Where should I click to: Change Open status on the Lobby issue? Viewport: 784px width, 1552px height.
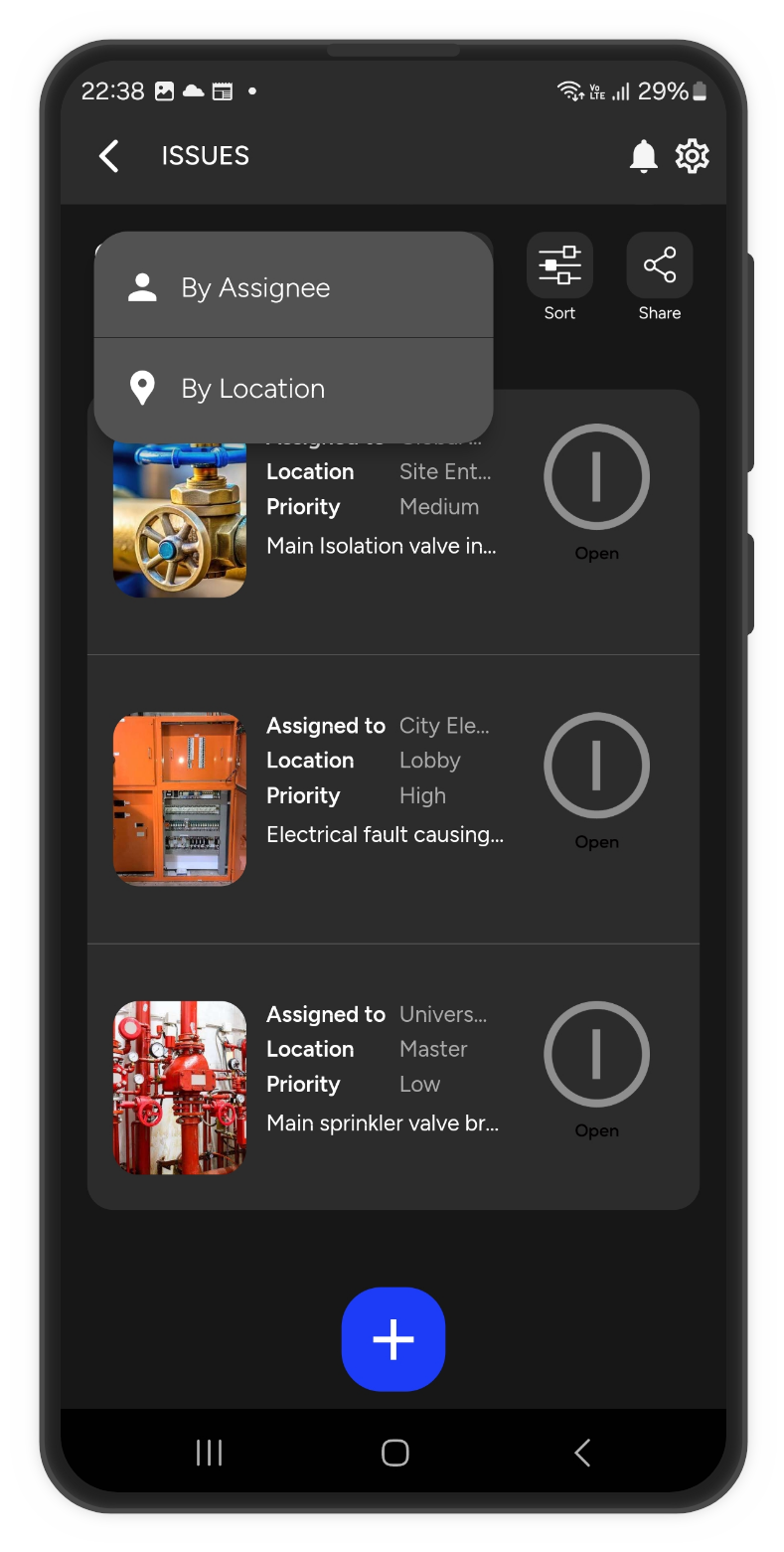coord(596,766)
